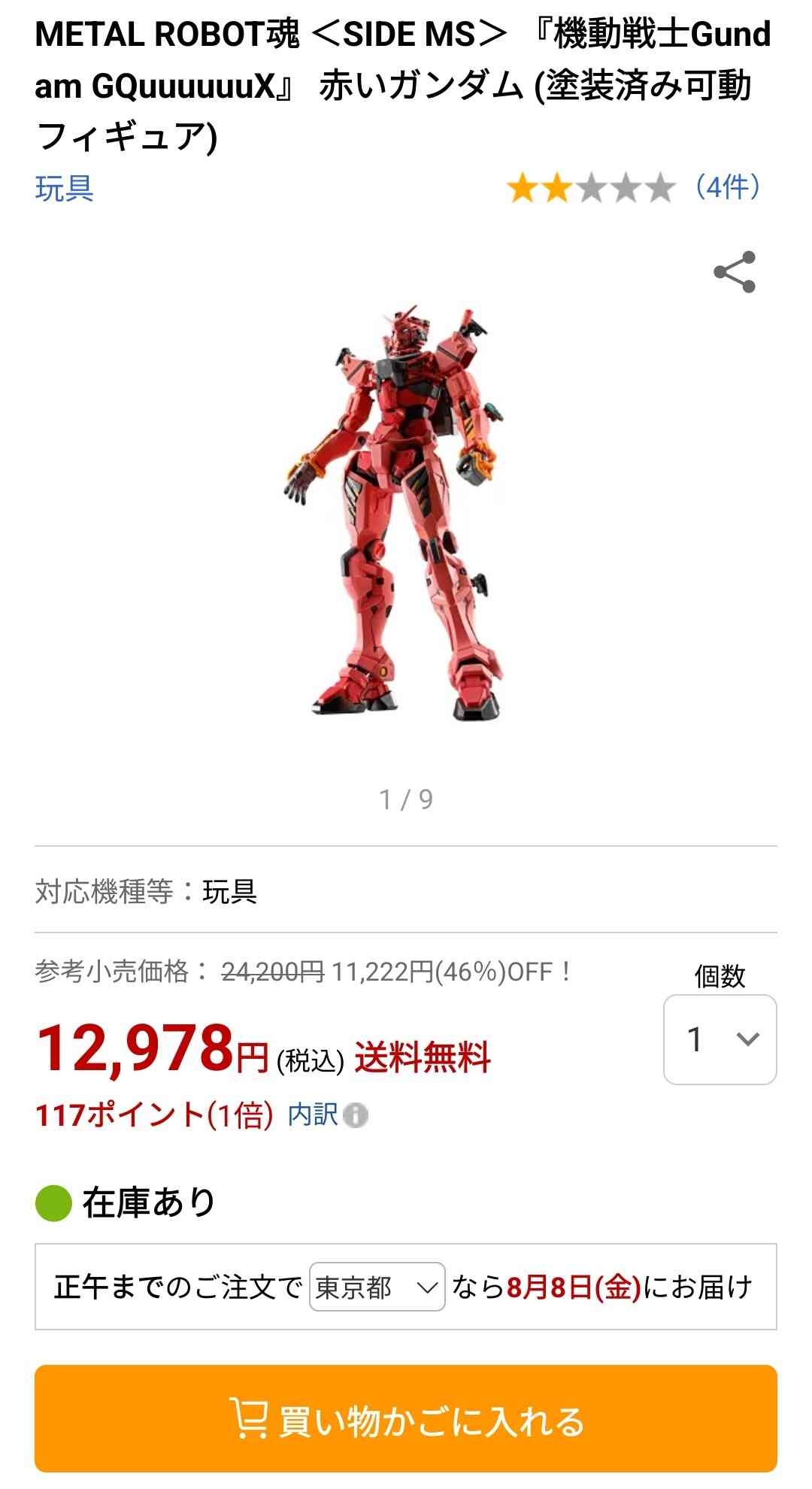Open the 個数 quantity dropdown

pos(720,1039)
